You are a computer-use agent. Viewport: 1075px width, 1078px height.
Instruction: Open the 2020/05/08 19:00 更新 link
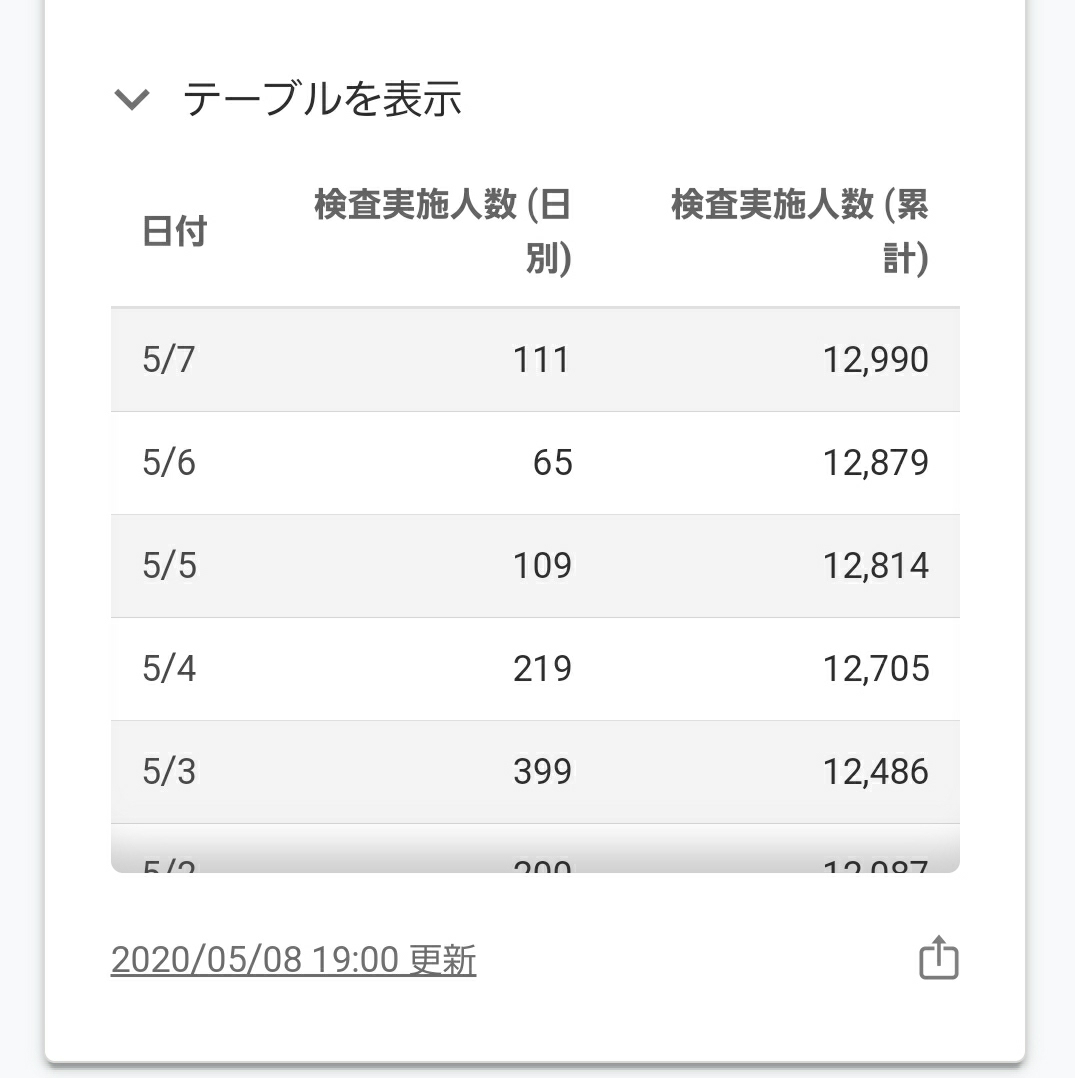[x=293, y=960]
